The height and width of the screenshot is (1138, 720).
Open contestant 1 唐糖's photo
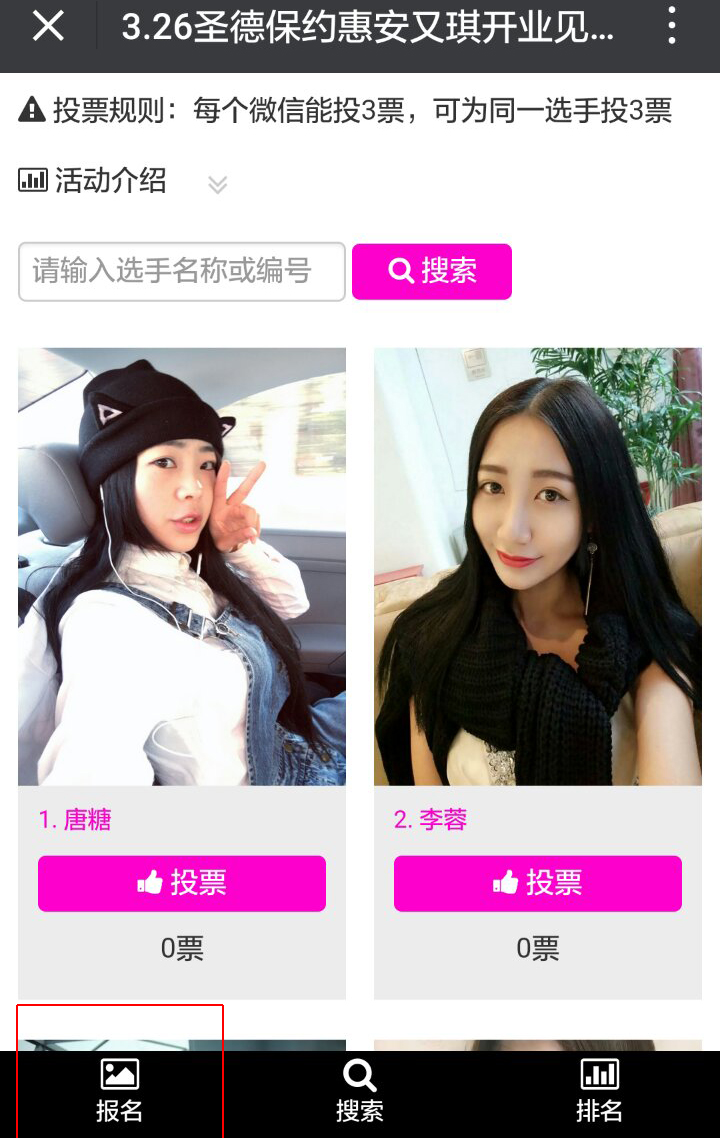click(x=182, y=566)
